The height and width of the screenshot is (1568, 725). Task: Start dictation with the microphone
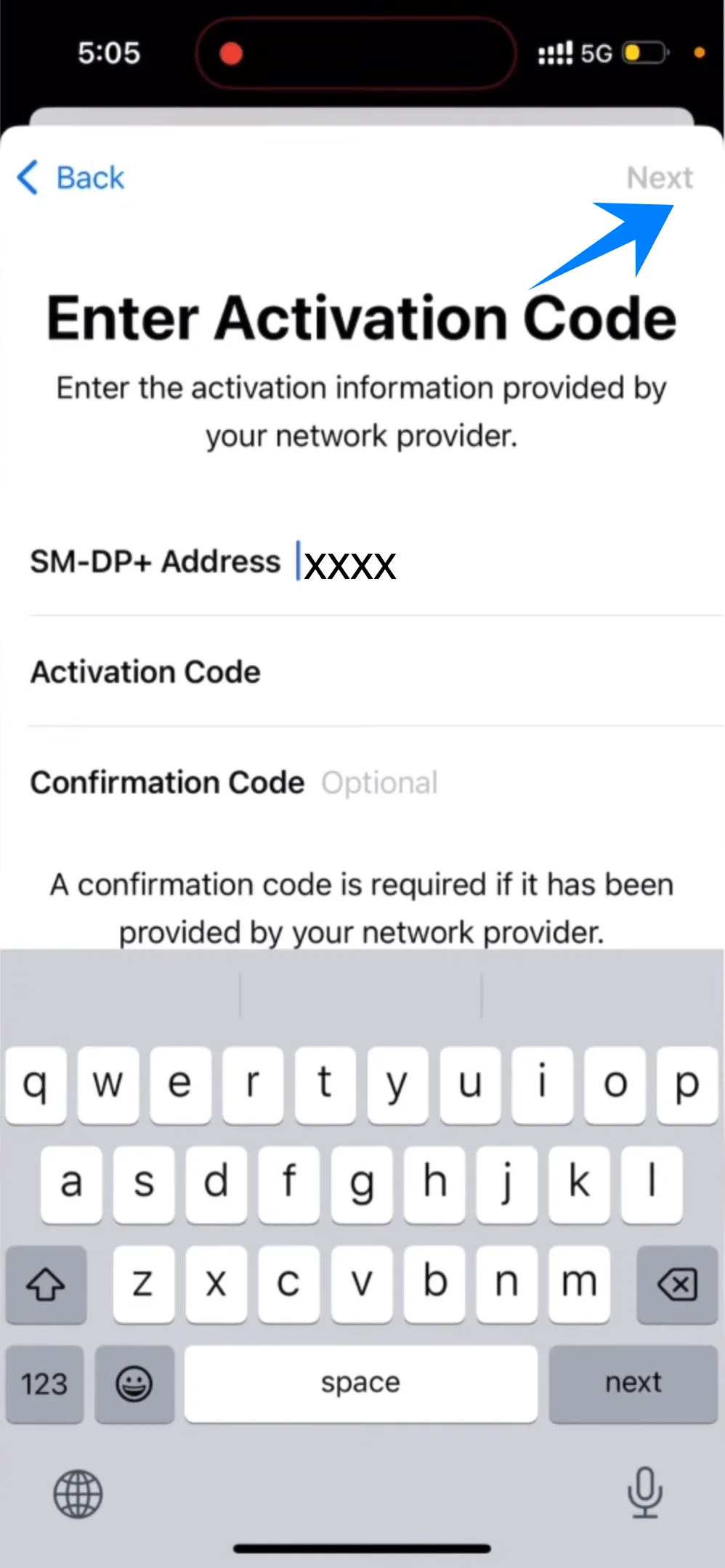pos(644,1492)
